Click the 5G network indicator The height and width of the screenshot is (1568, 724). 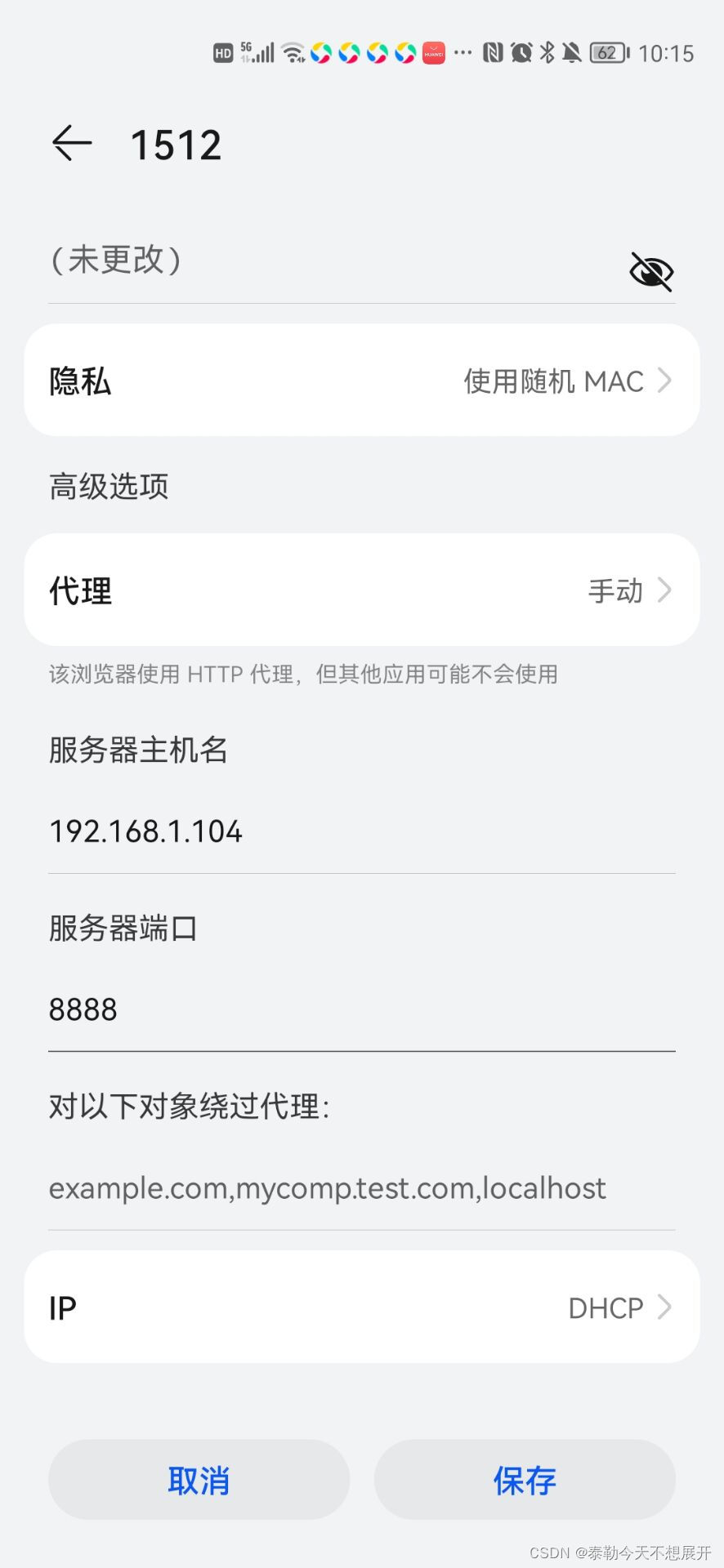(244, 49)
